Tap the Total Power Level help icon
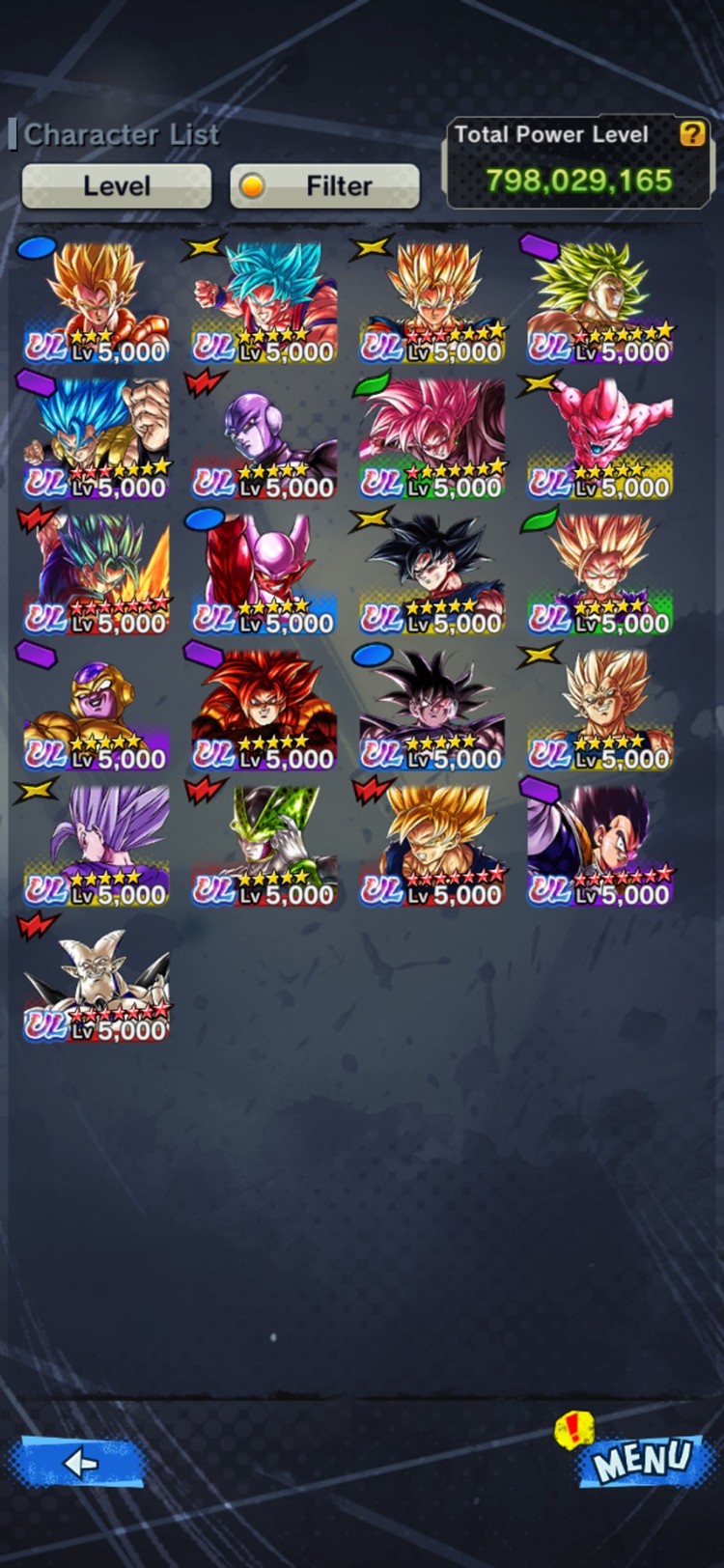Screen dimensions: 724x1568 [x=692, y=134]
